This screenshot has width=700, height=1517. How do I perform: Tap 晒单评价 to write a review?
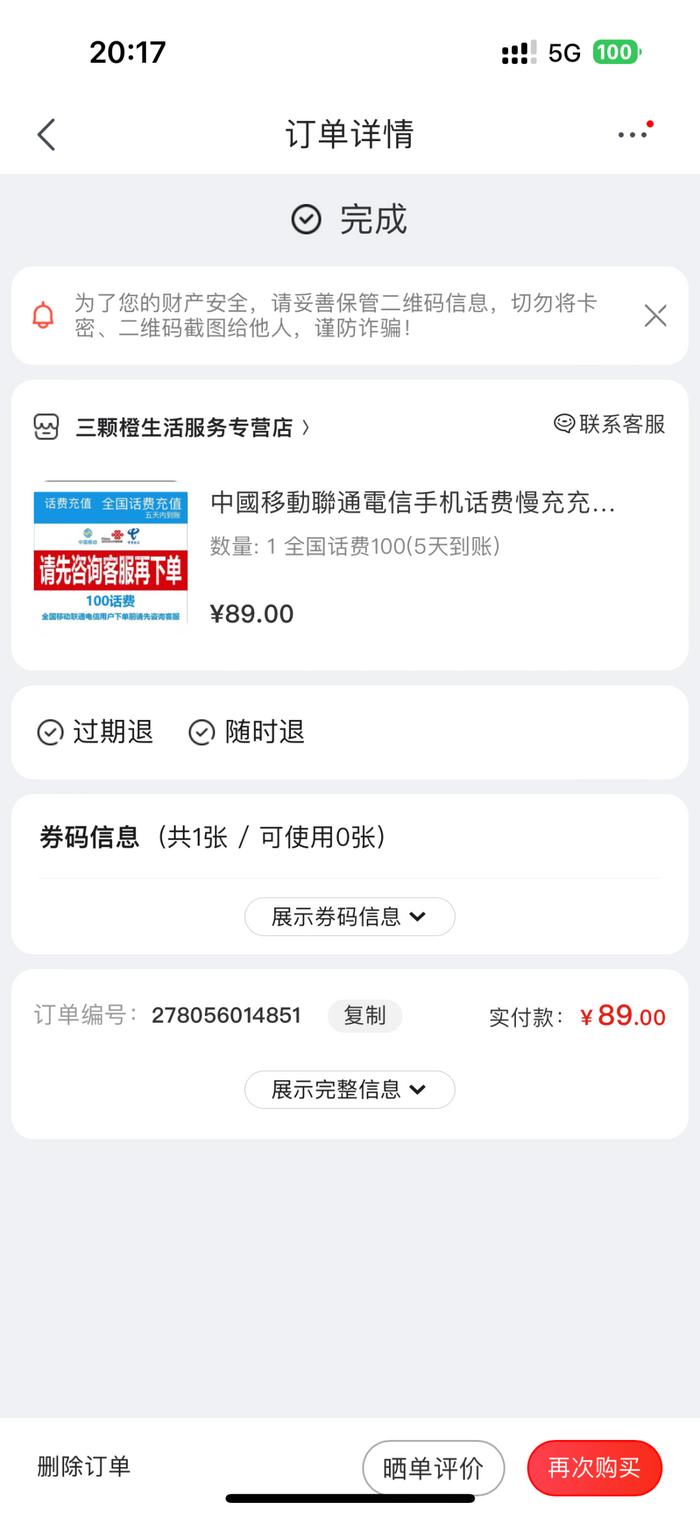(x=433, y=1468)
